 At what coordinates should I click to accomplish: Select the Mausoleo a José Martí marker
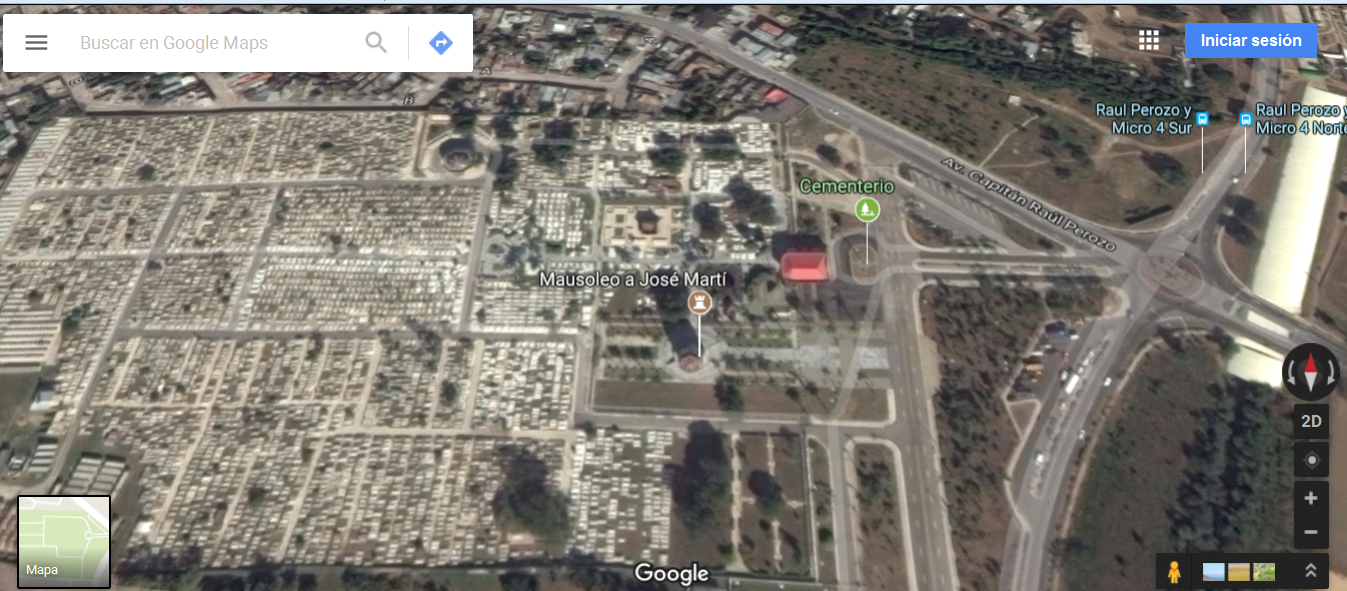pyautogui.click(x=700, y=303)
